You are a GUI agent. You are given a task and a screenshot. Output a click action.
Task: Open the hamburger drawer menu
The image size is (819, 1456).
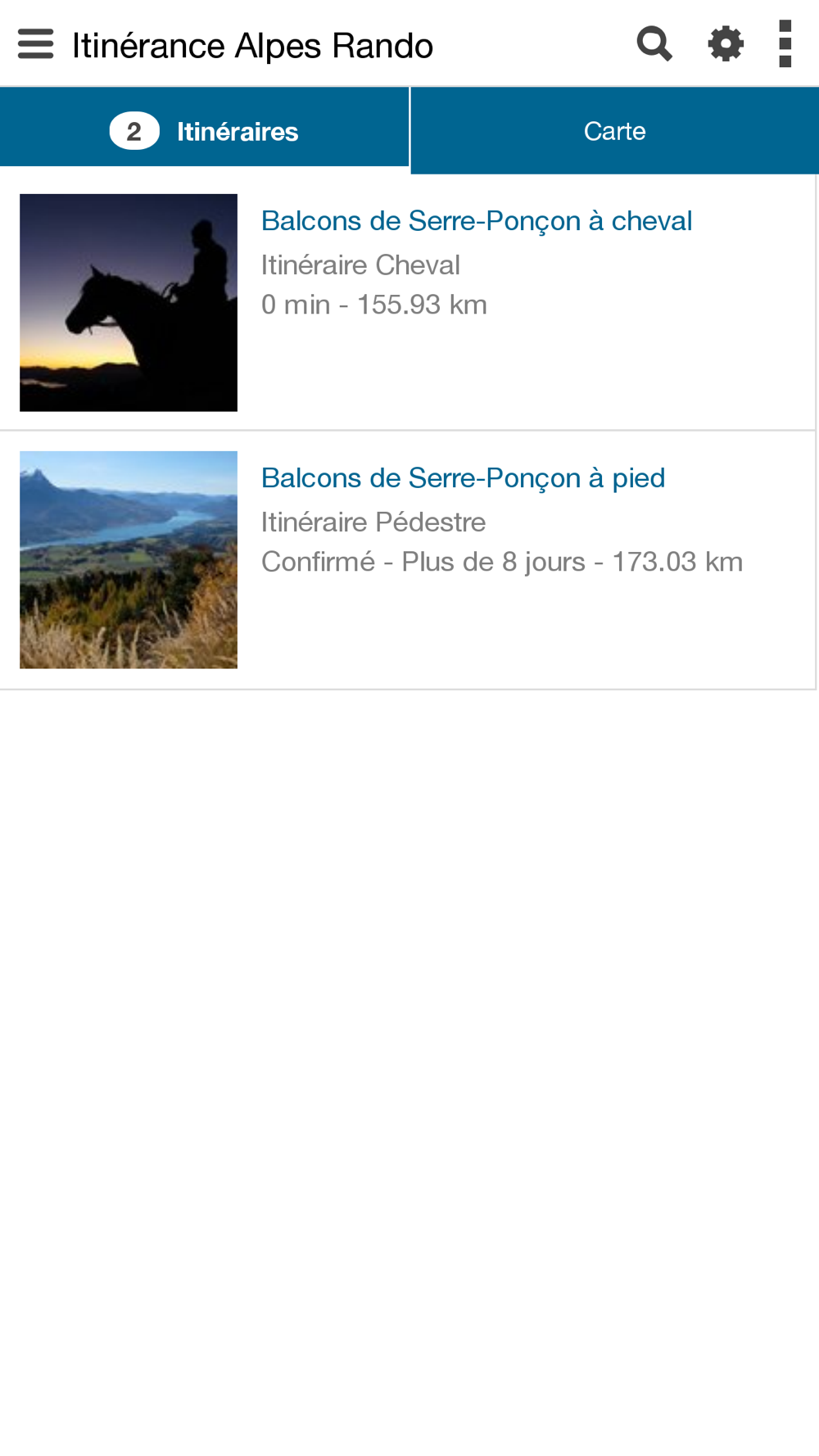[35, 44]
